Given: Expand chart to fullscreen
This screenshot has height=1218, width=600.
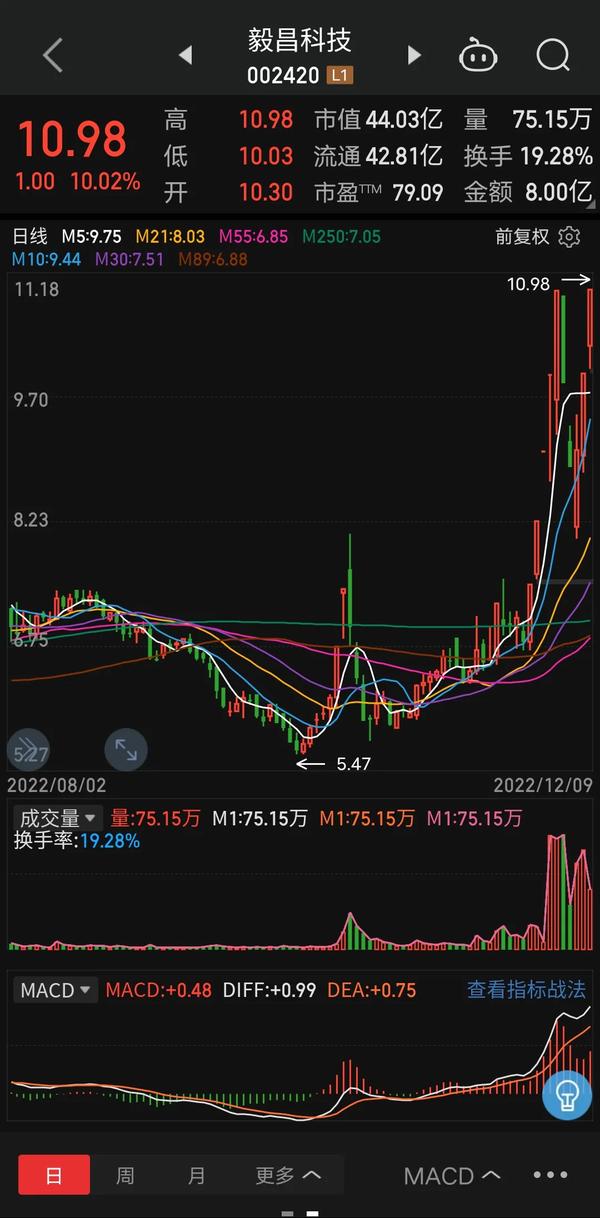Looking at the screenshot, I should [x=126, y=749].
